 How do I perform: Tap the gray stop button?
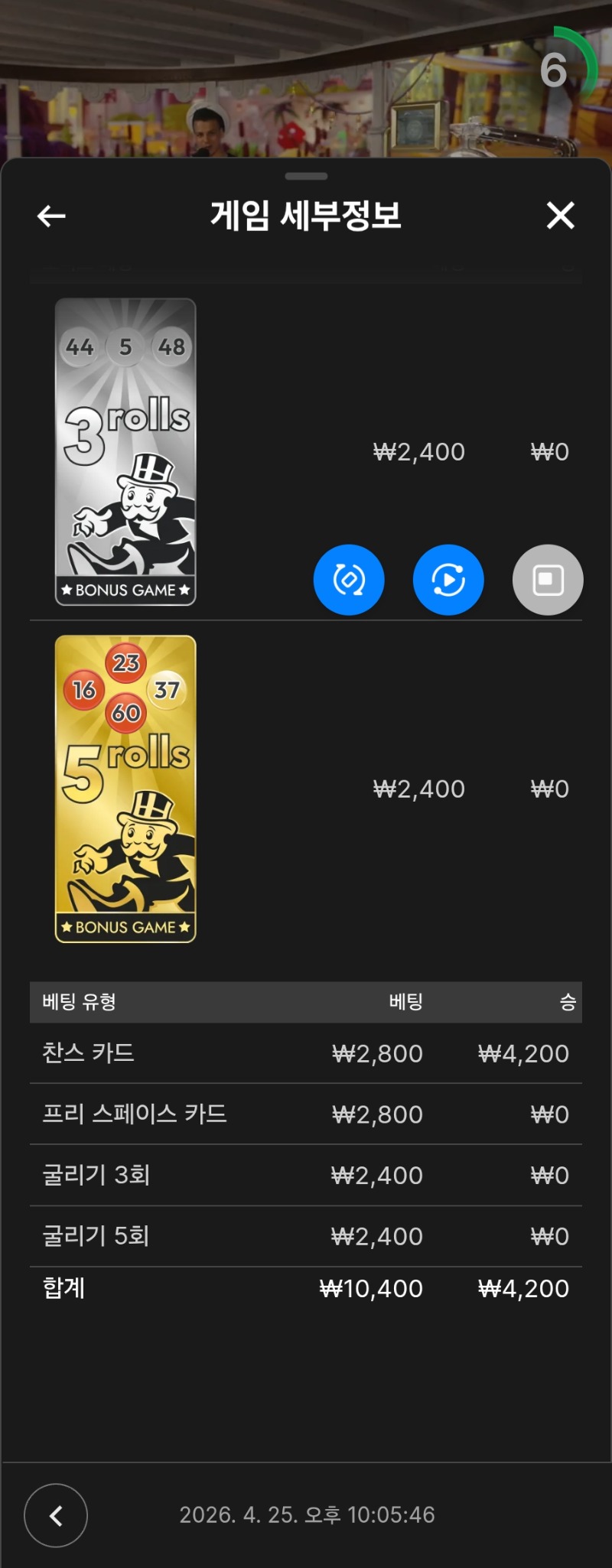(548, 580)
